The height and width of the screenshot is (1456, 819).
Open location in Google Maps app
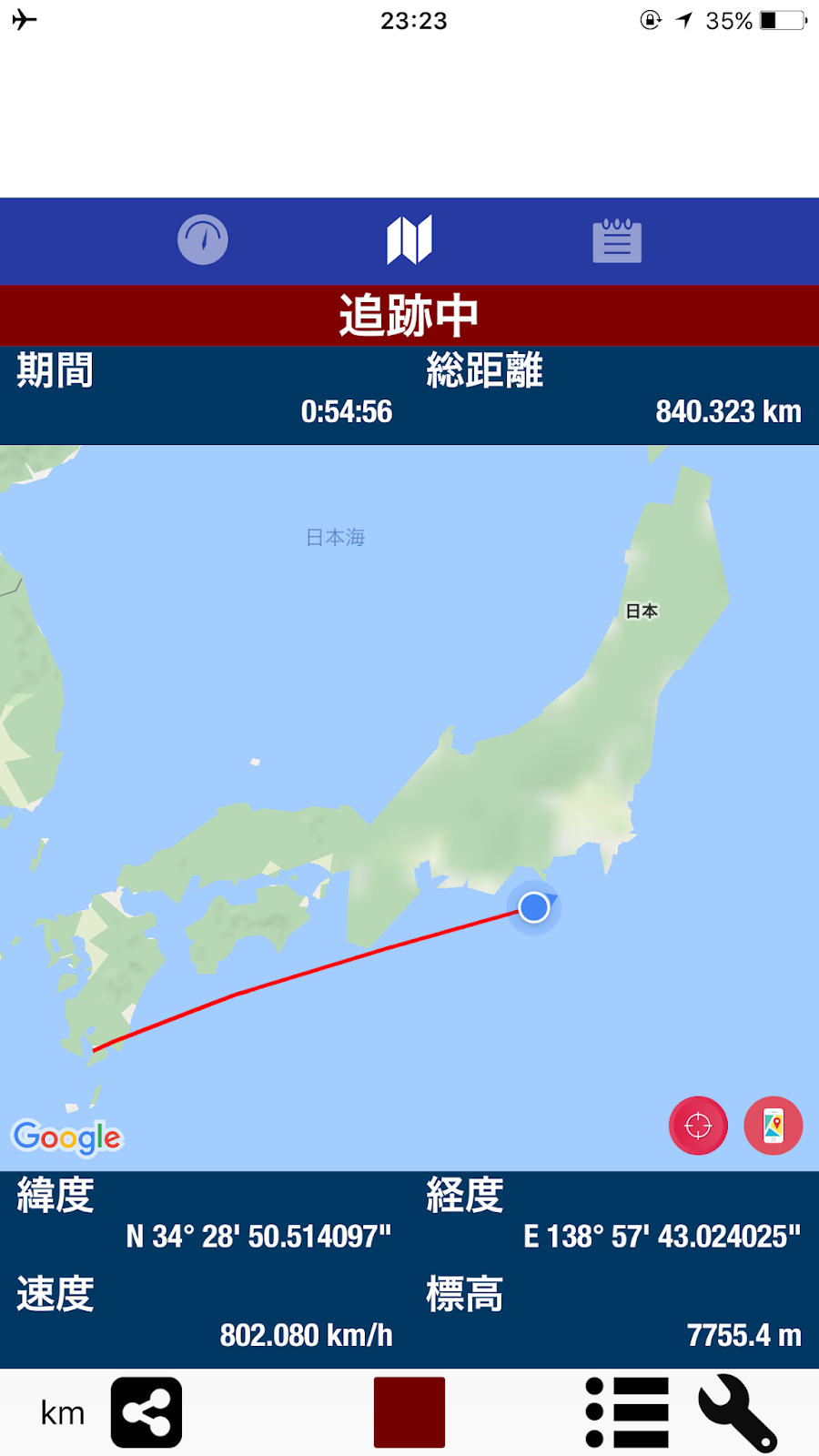pyautogui.click(x=773, y=1126)
